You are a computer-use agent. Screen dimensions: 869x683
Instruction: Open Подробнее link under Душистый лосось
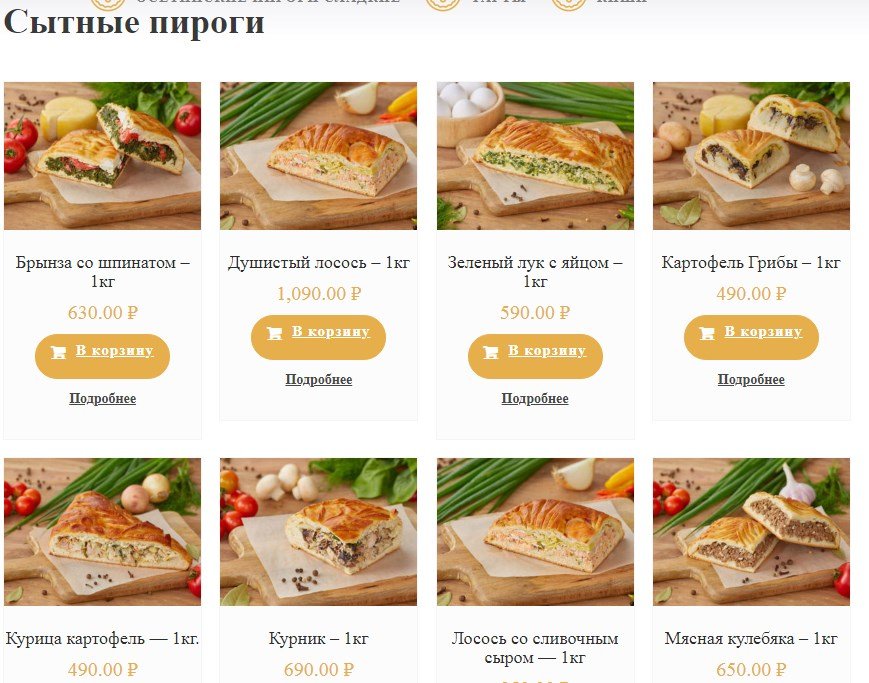pos(318,380)
